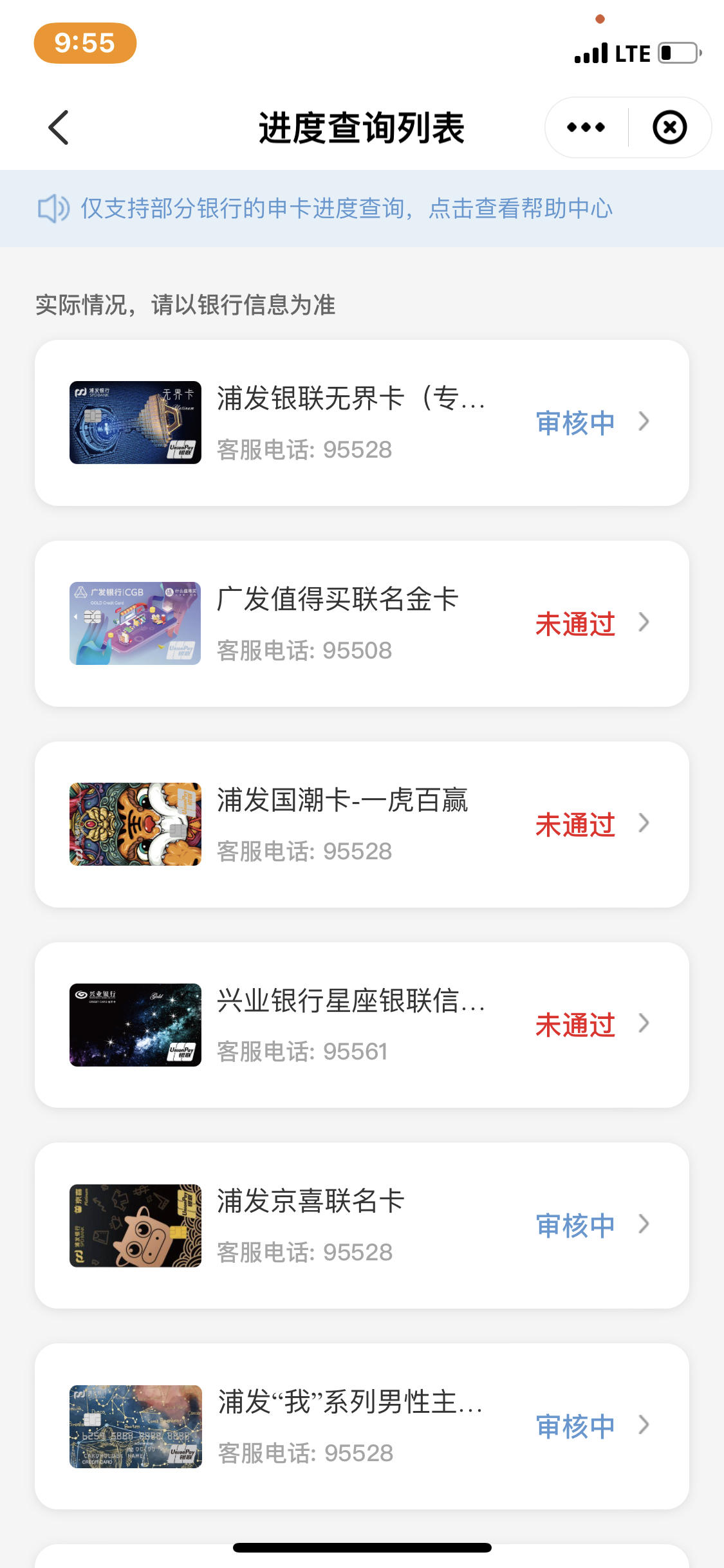724x1568 pixels.
Task: Open the three-dot more options menu
Action: [x=586, y=127]
